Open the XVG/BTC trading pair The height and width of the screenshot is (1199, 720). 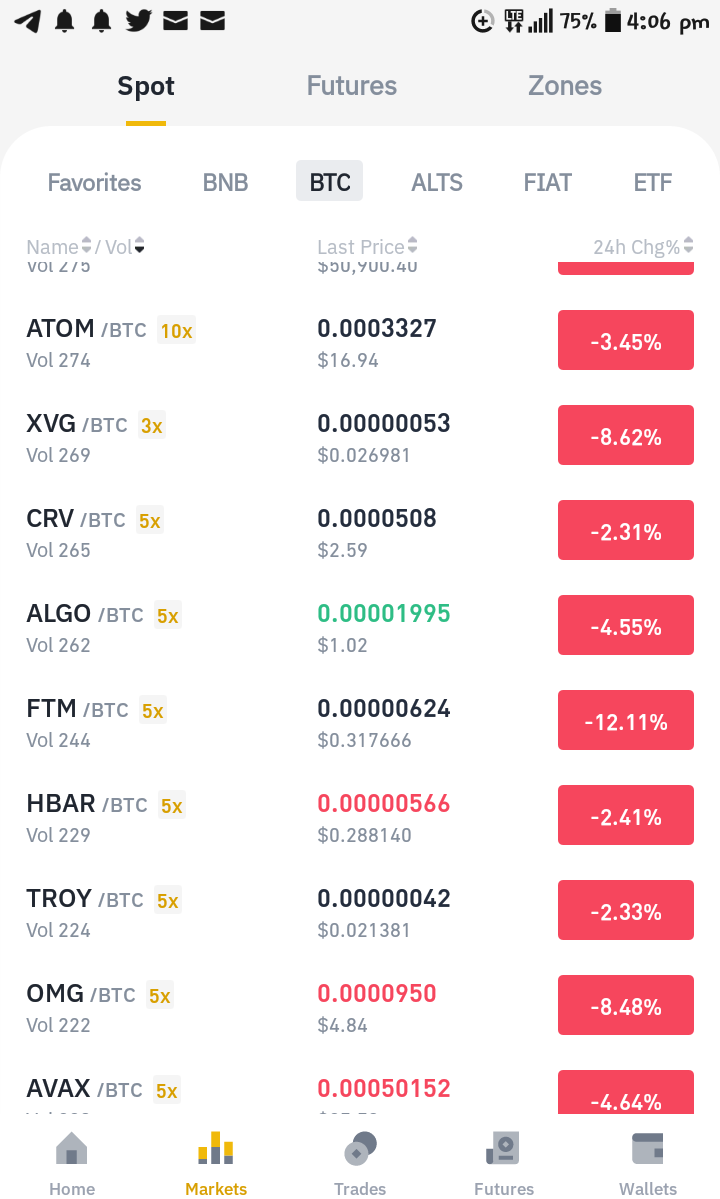coord(360,437)
